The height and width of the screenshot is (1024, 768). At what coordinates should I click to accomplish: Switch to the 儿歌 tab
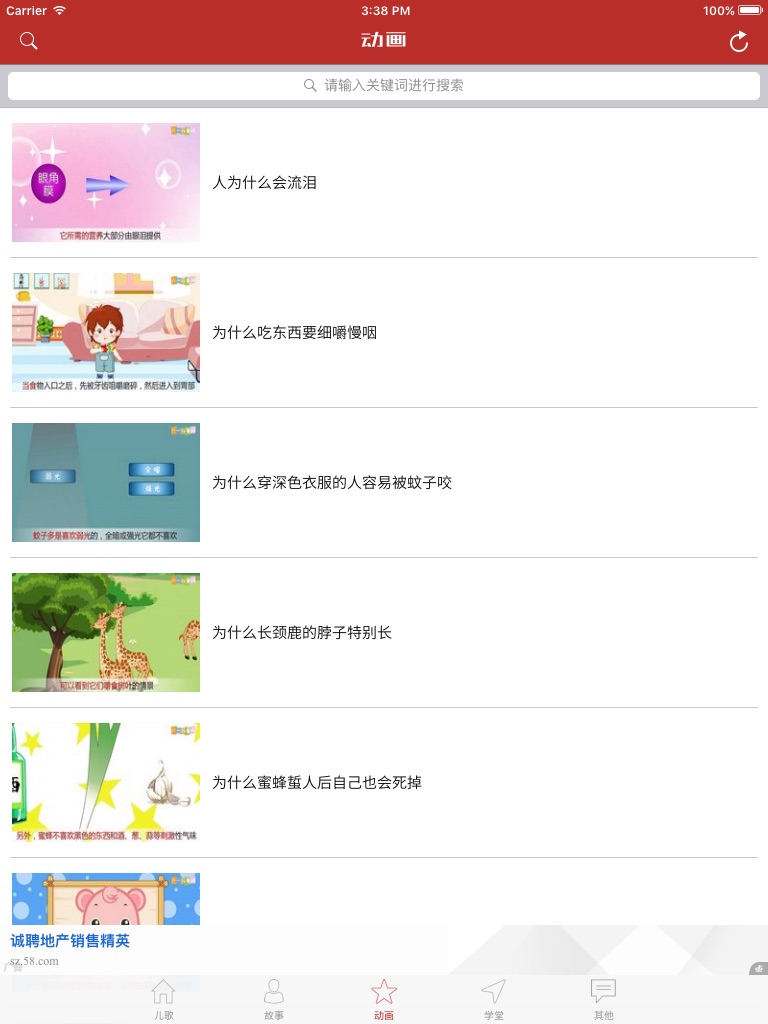coord(163,999)
